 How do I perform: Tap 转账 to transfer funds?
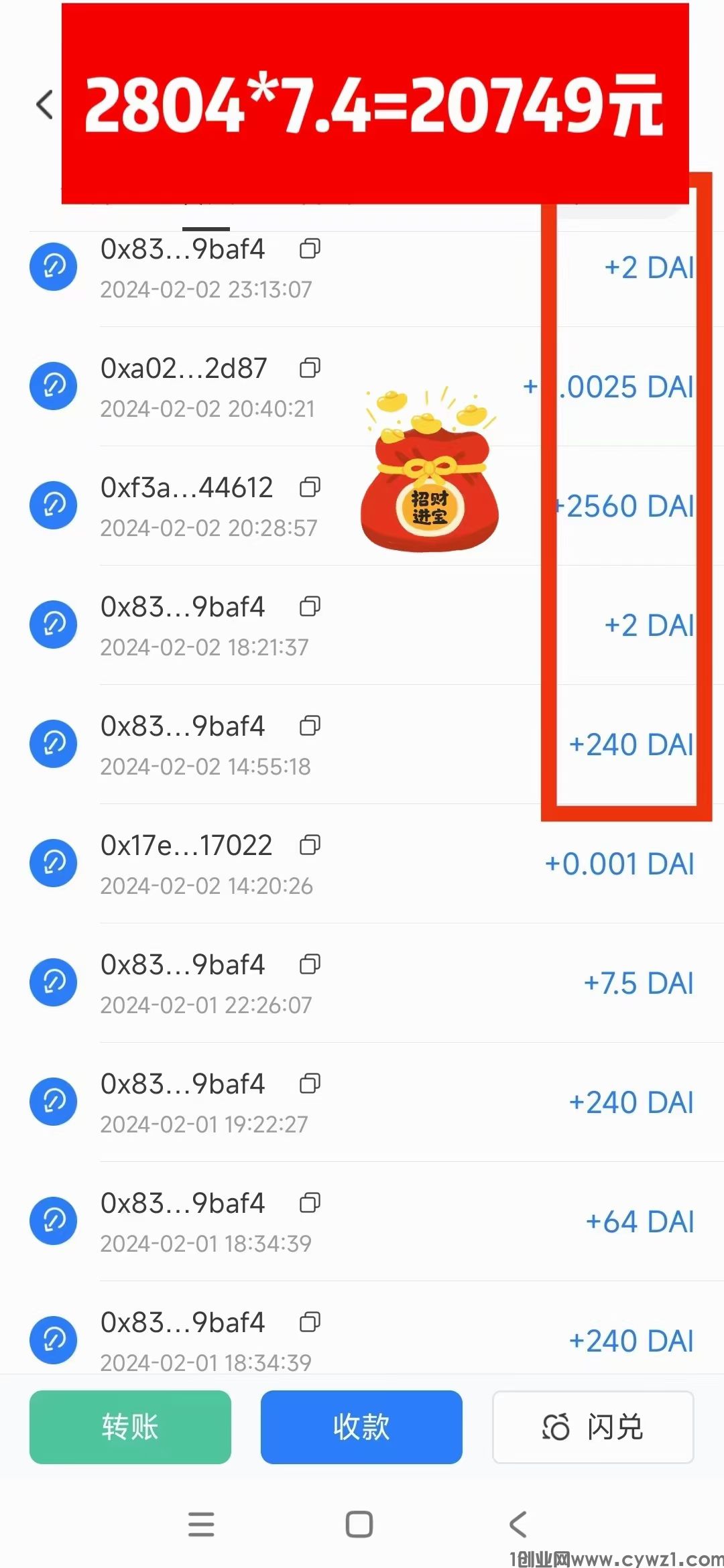pos(130,1427)
